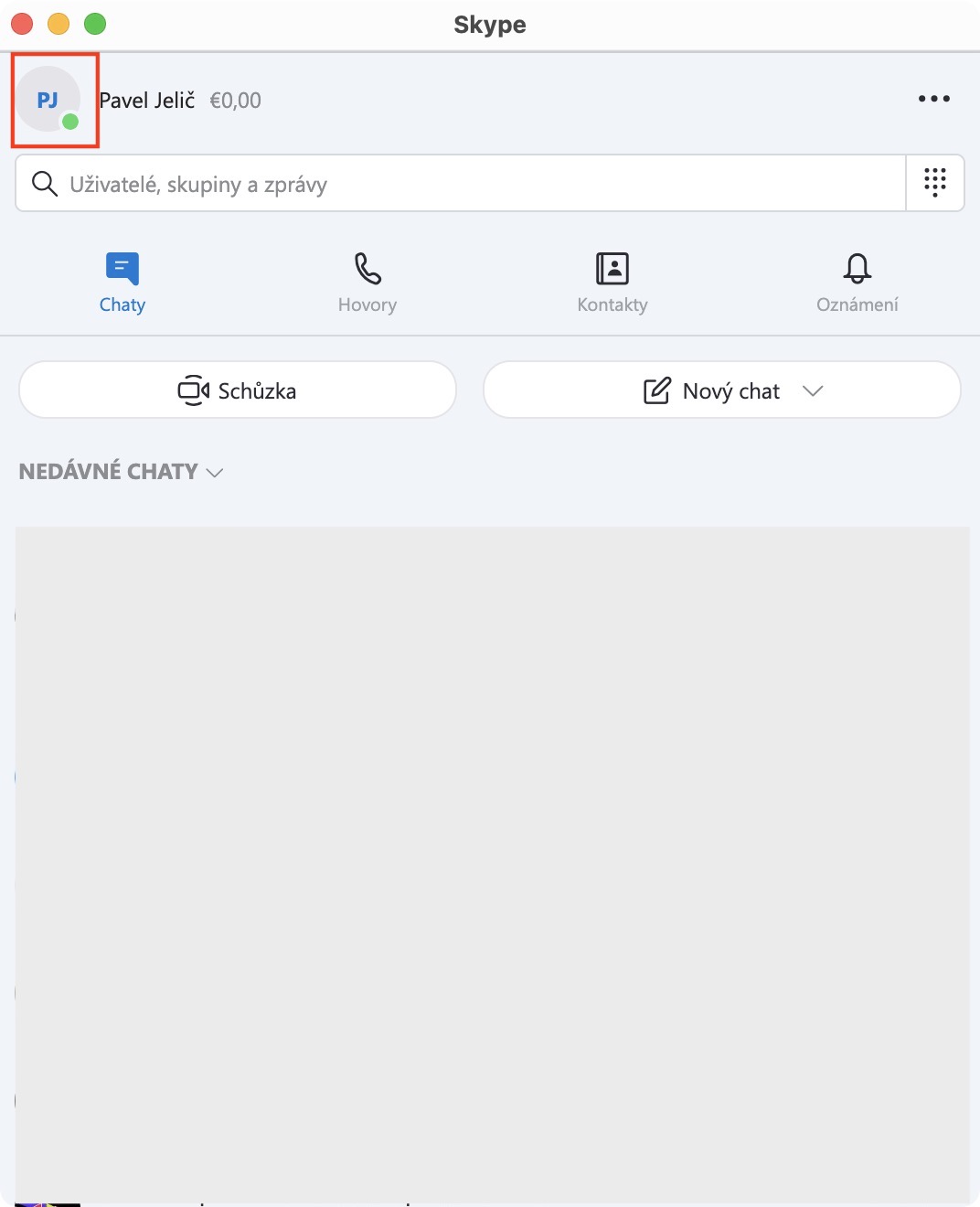Switch to the Oznámení tab
The width and height of the screenshot is (980, 1207).
coord(857,283)
